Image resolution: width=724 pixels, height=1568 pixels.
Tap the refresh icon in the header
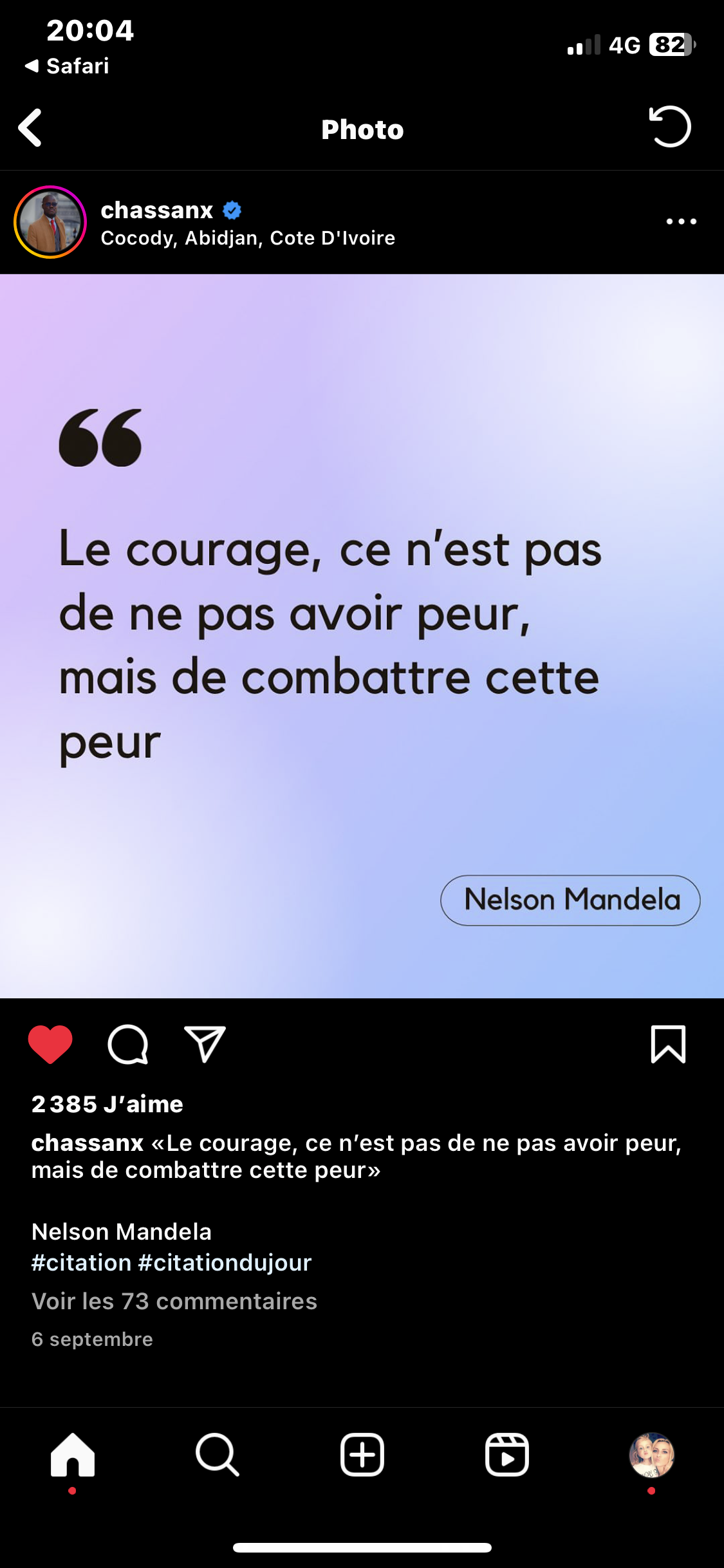pyautogui.click(x=670, y=127)
